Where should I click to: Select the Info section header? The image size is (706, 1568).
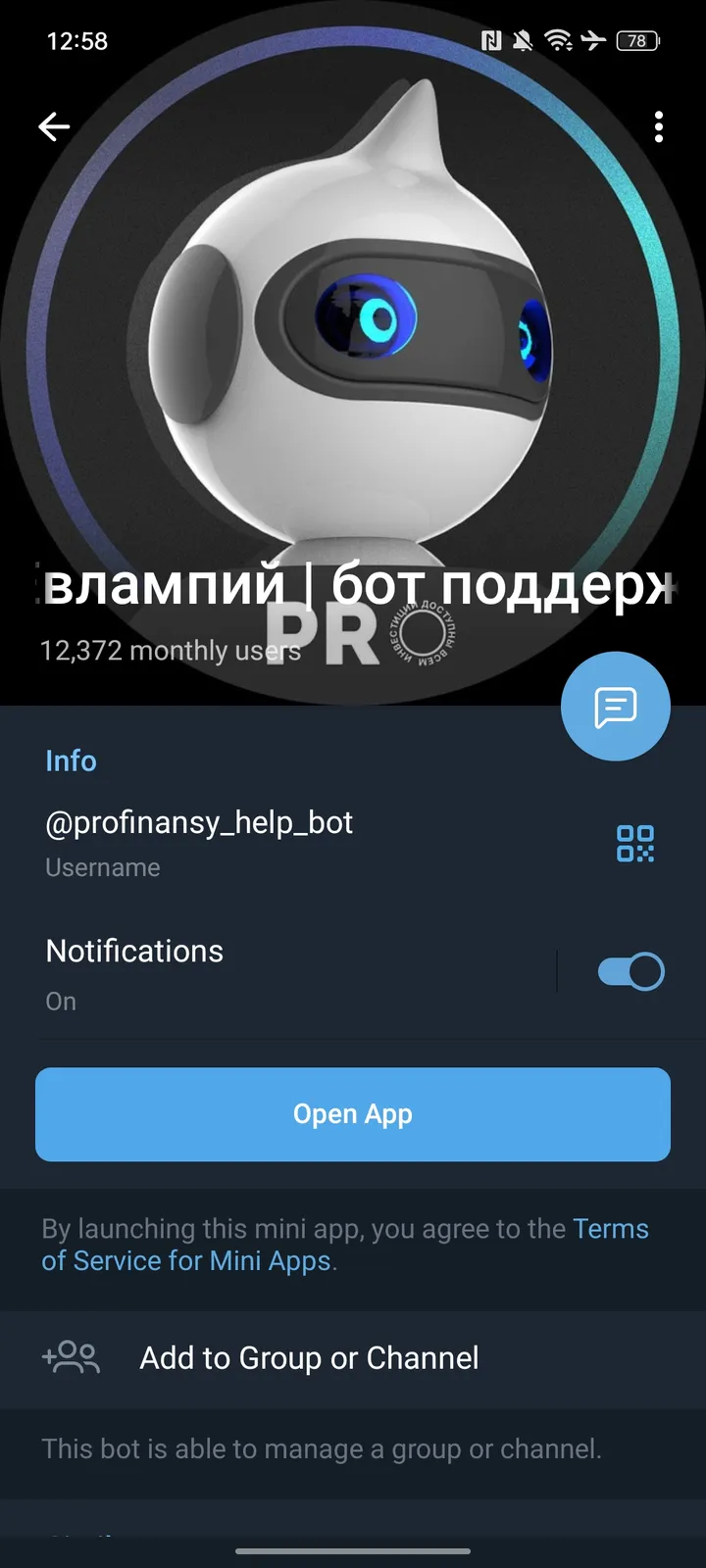click(71, 760)
